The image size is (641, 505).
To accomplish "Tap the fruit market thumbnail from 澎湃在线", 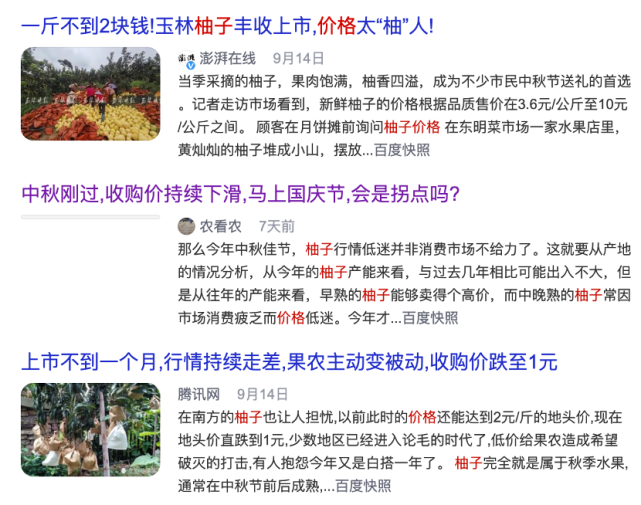I will (x=90, y=94).
